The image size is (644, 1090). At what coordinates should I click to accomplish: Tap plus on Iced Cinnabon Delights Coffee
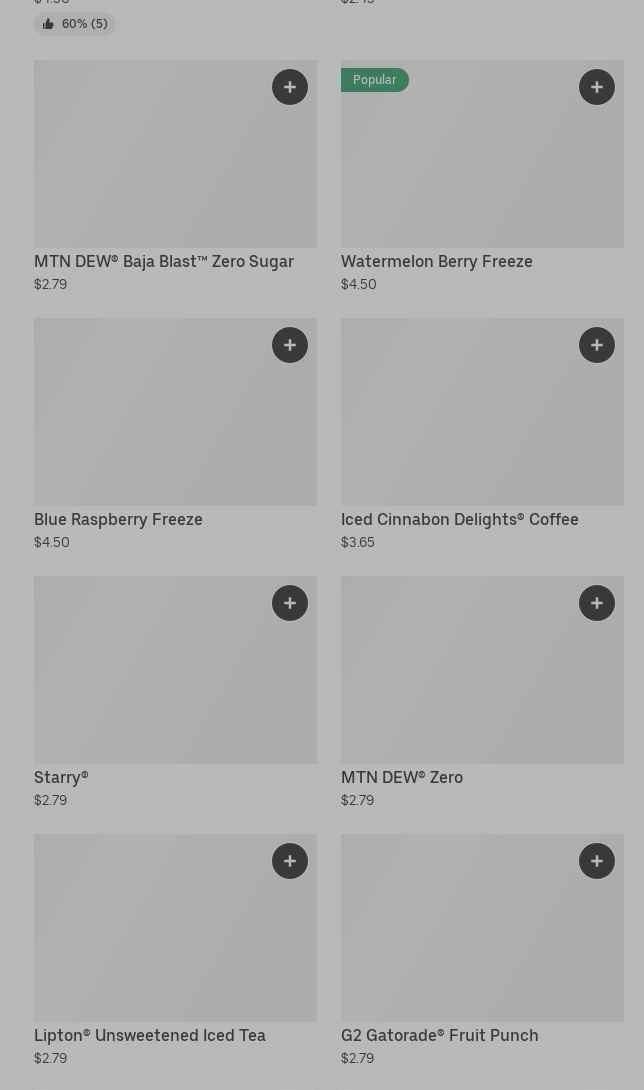tap(597, 345)
